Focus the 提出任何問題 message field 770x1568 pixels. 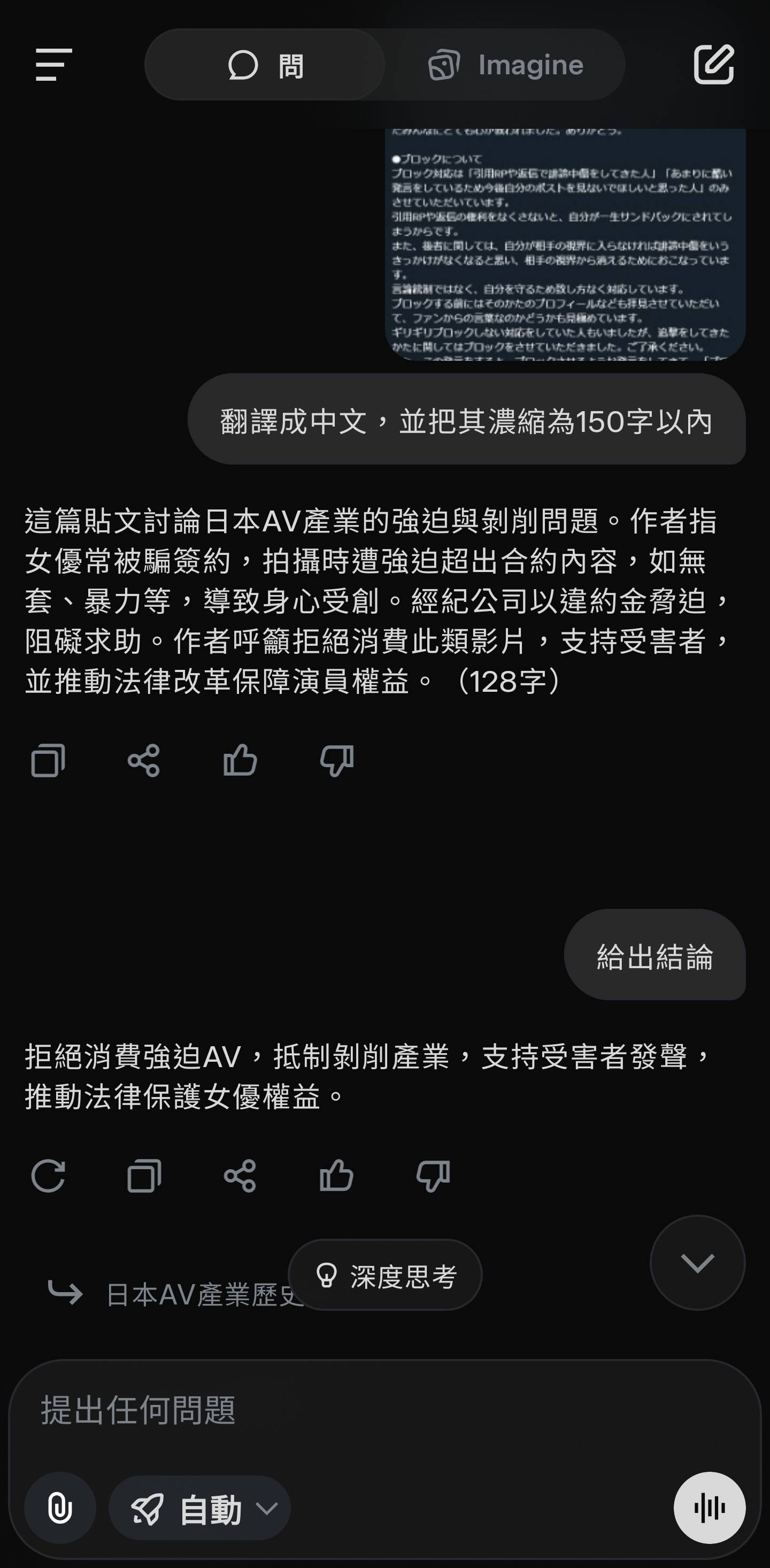point(365,1410)
